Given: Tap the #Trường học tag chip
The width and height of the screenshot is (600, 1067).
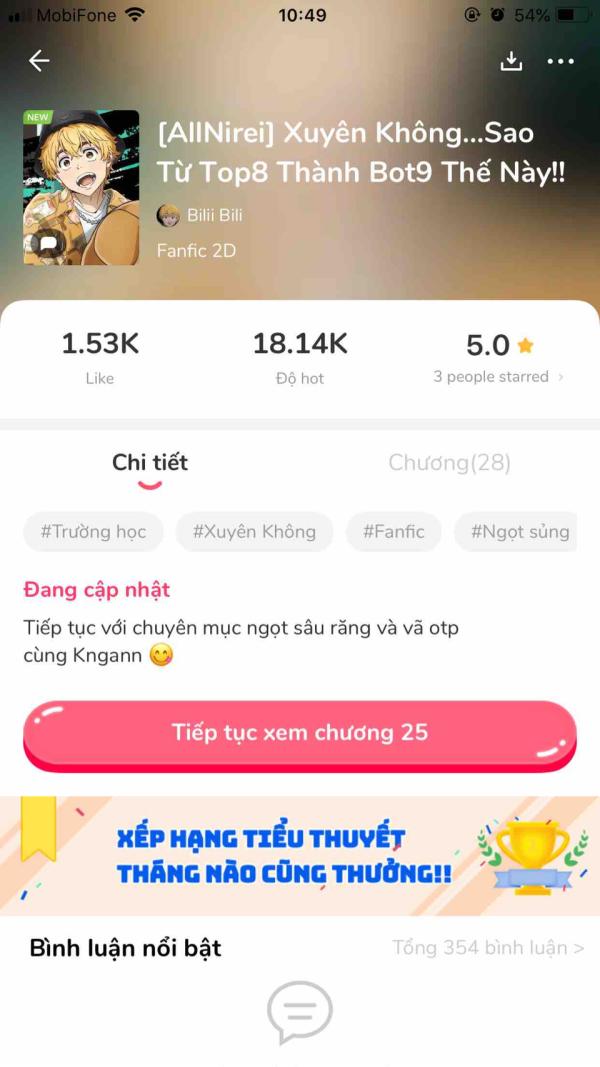Looking at the screenshot, I should coord(93,532).
